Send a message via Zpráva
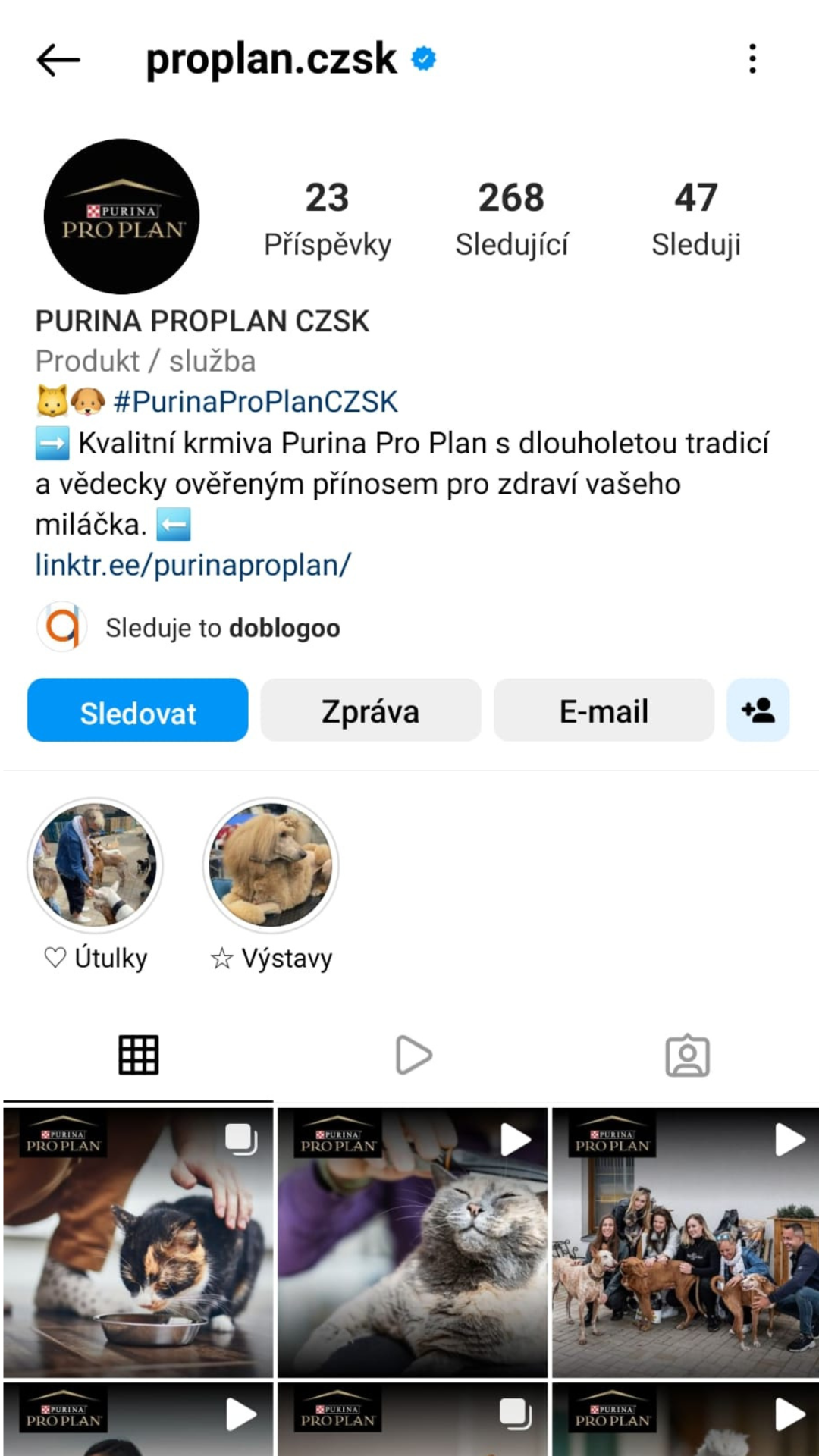The image size is (819, 1456). pos(371,711)
